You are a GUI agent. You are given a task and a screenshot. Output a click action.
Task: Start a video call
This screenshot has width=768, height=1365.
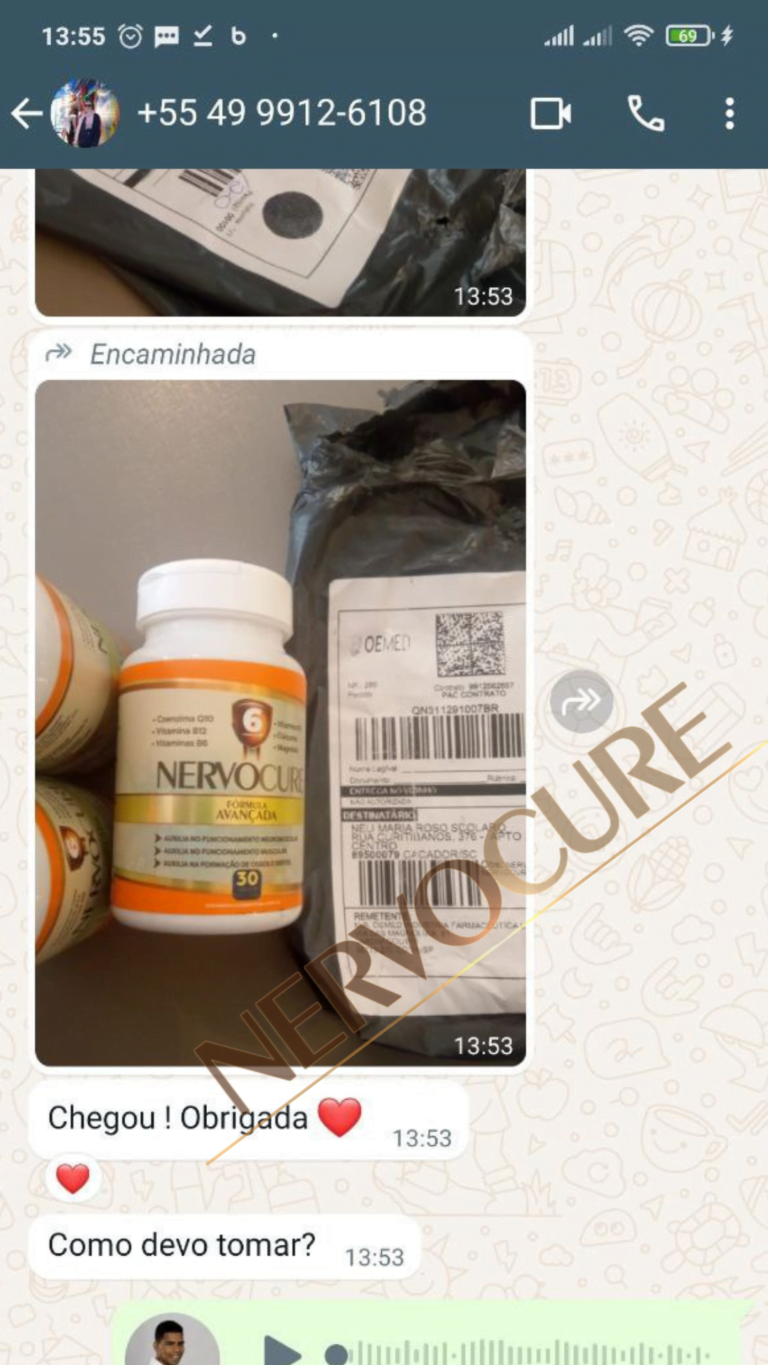click(x=550, y=114)
